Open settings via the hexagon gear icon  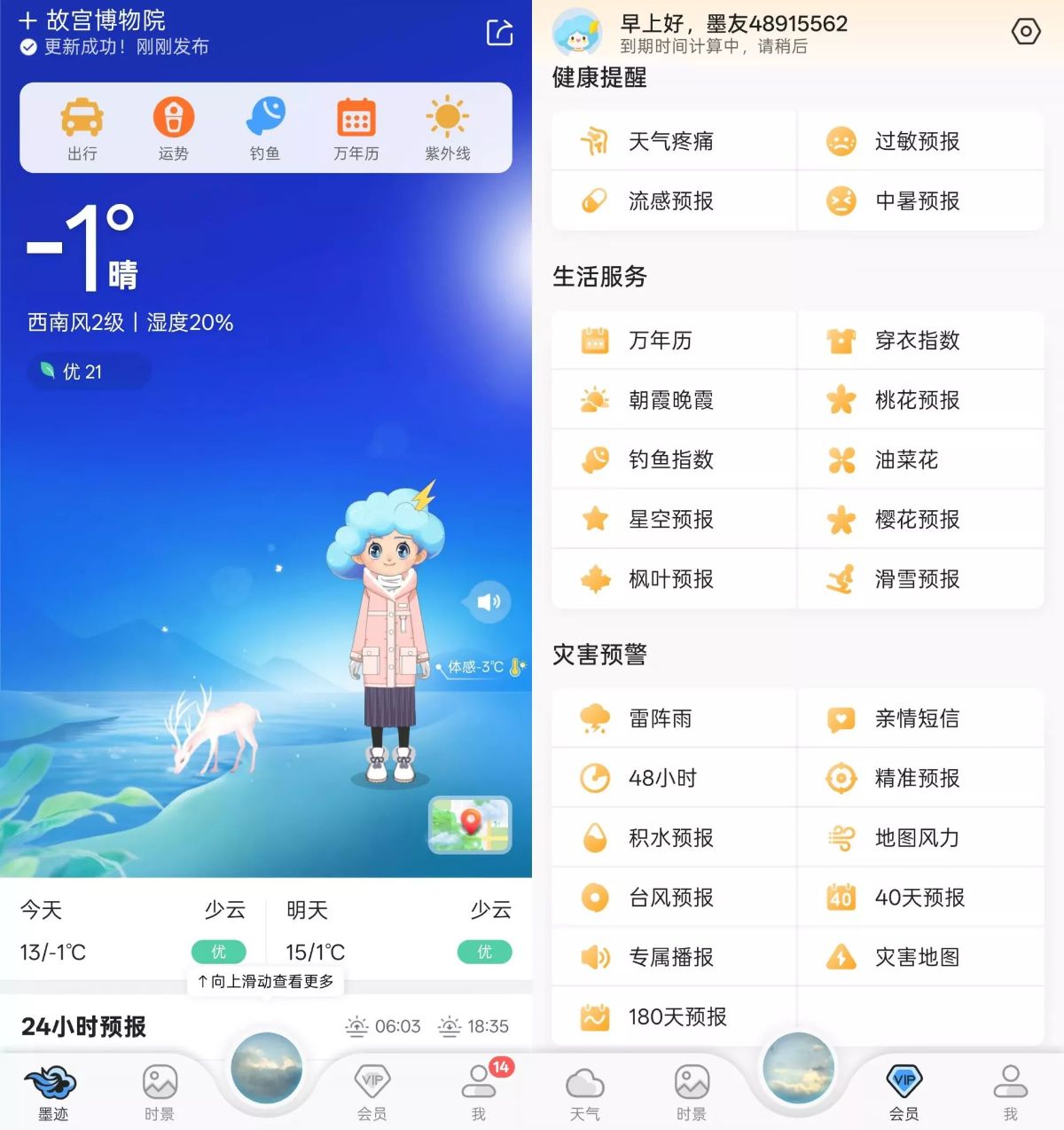click(x=1026, y=32)
